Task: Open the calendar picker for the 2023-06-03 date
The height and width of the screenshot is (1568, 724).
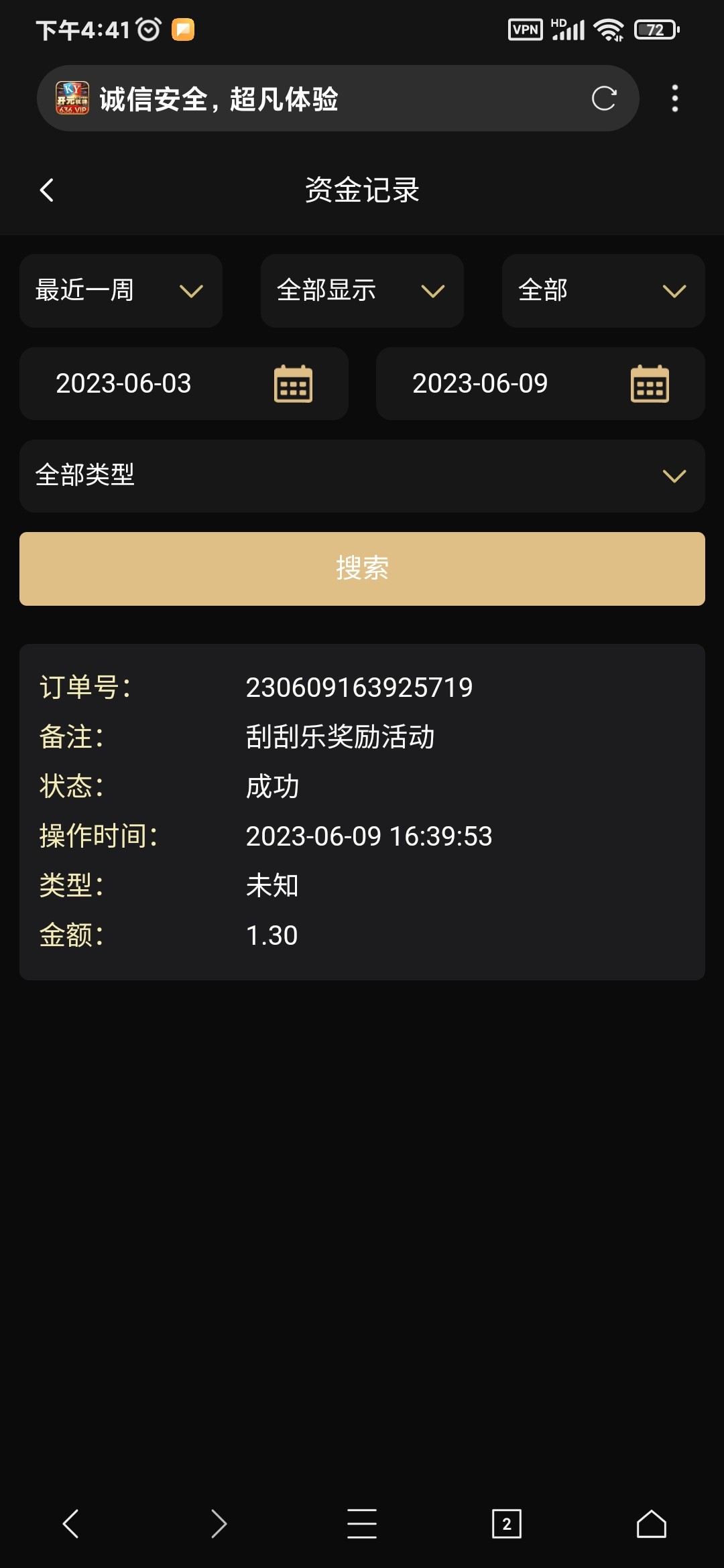Action: tap(293, 383)
